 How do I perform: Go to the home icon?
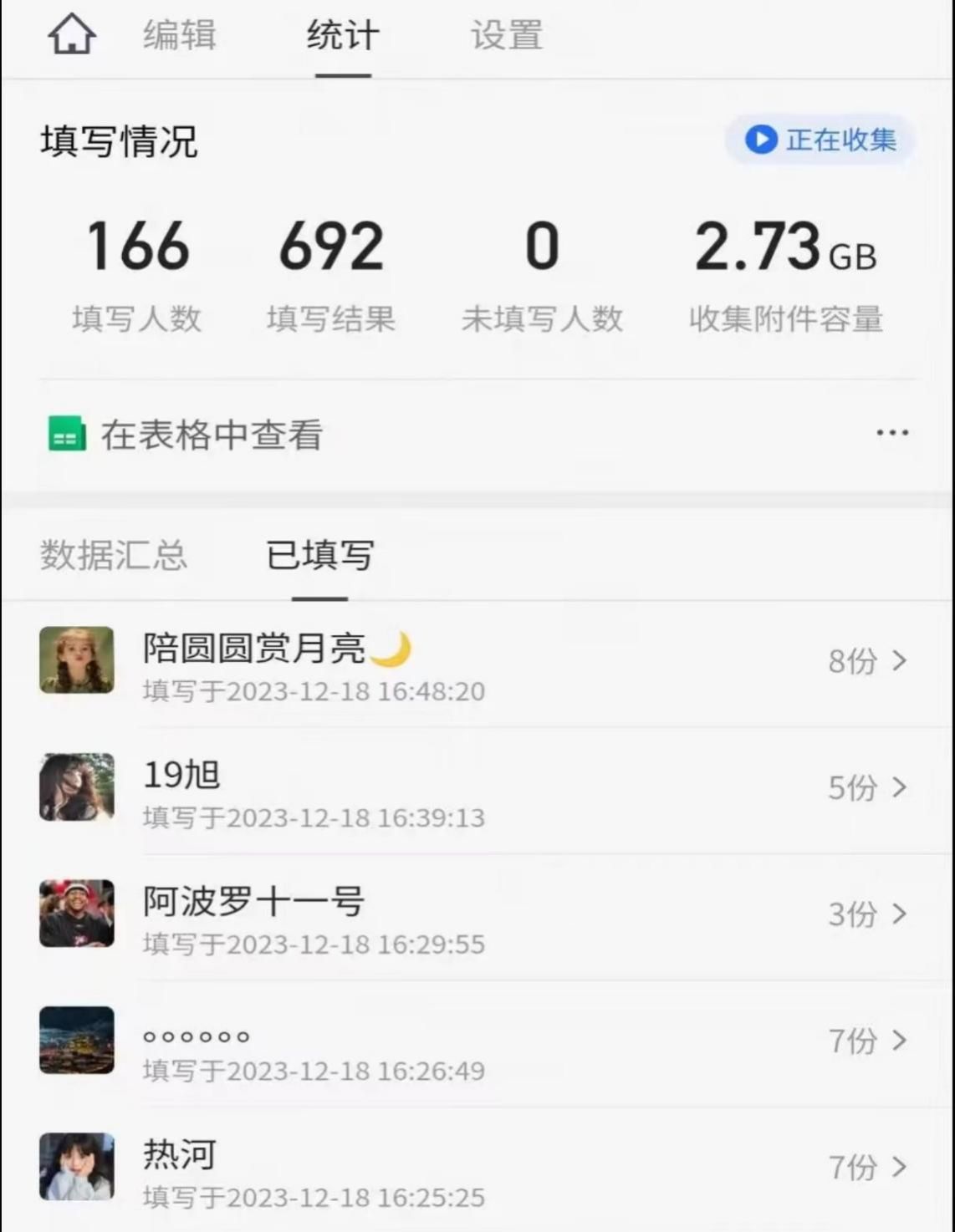tap(72, 36)
